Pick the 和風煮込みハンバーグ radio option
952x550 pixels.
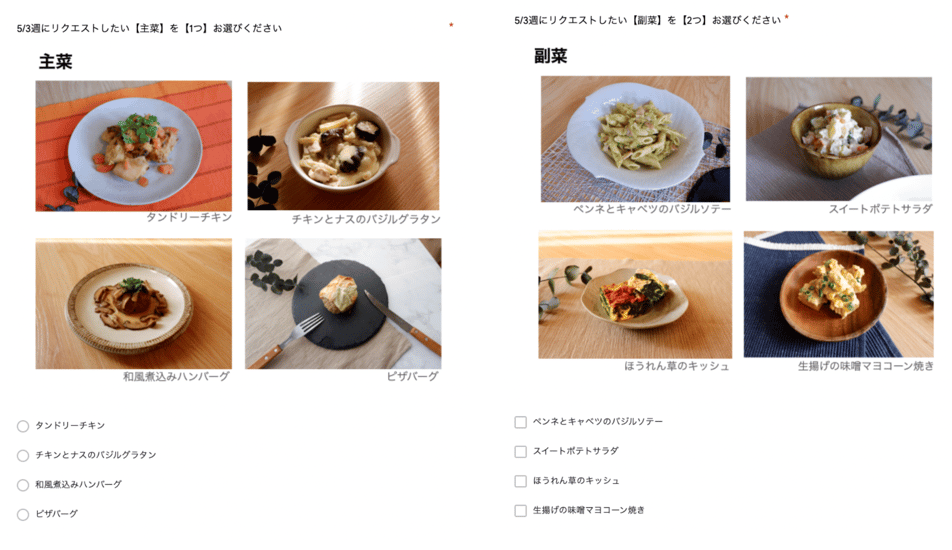pos(23,485)
